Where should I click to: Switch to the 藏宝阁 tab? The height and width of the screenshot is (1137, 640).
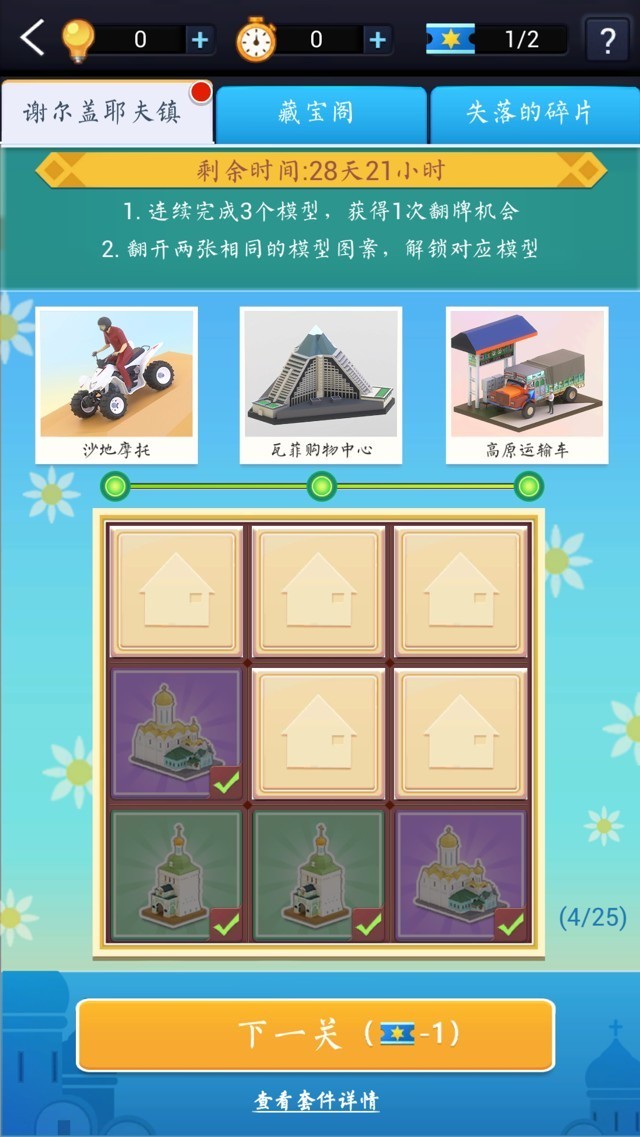click(x=320, y=113)
